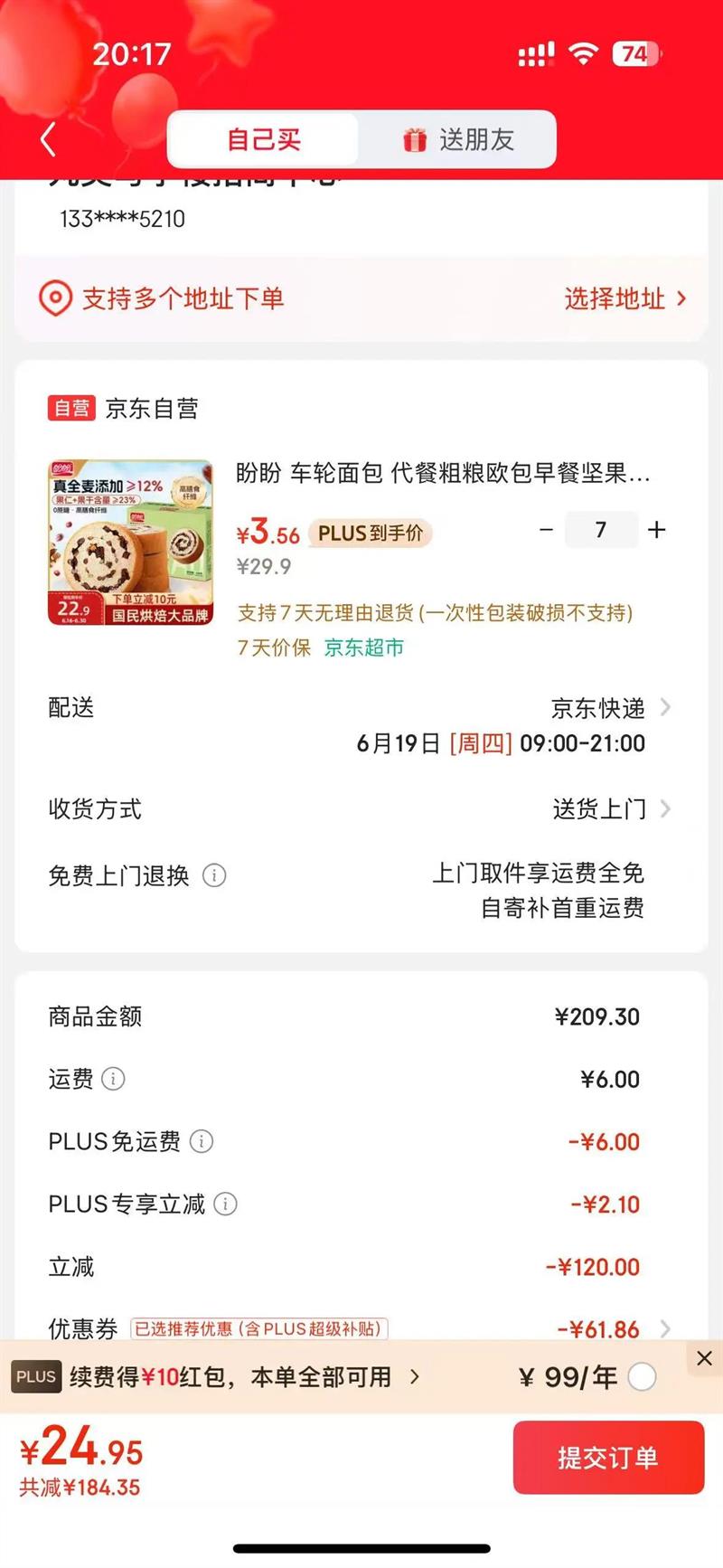Dismiss the PLUS renewal banner
Image resolution: width=723 pixels, height=1568 pixels.
pos(705,1358)
